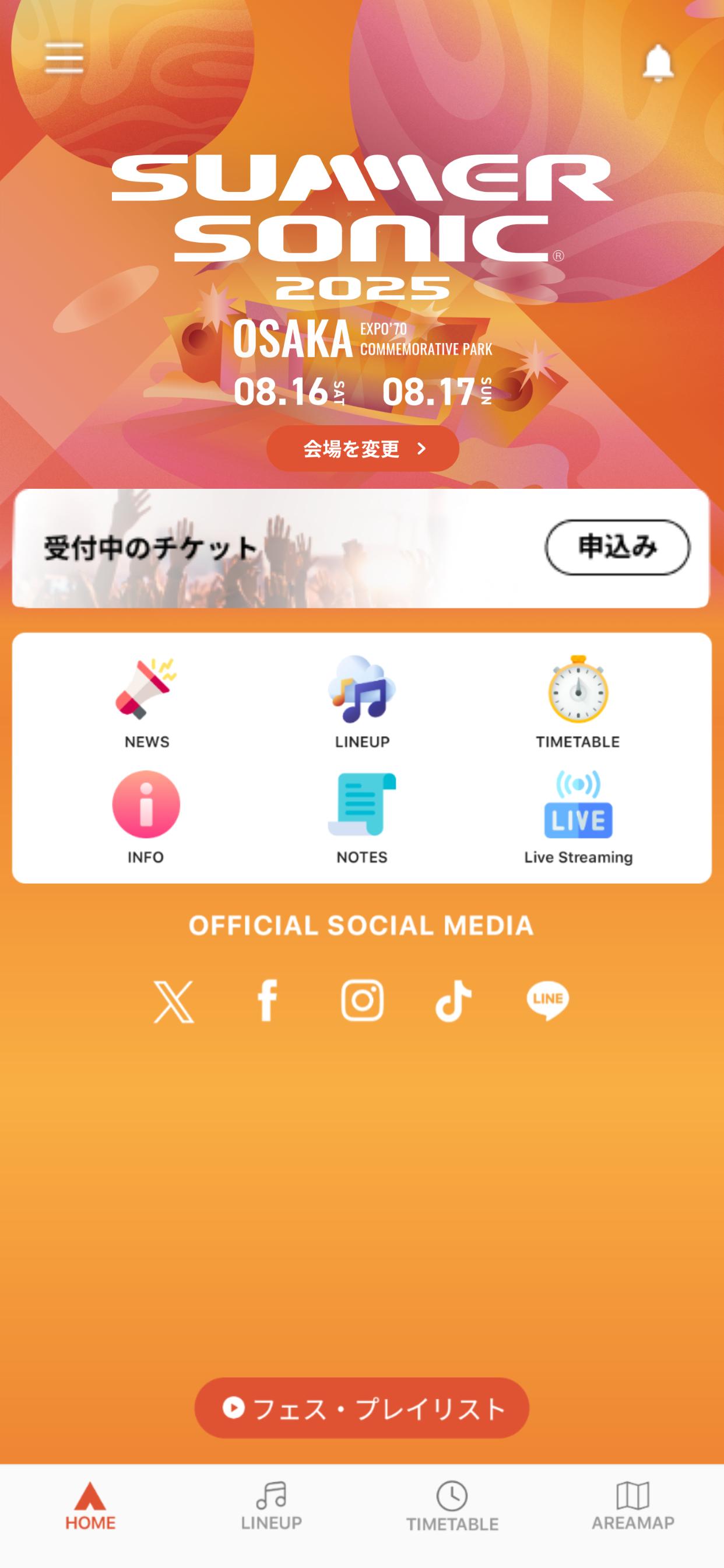724x1568 pixels.
Task: Open the TIMETABLE stopwatch grid shortcut
Action: (578, 703)
